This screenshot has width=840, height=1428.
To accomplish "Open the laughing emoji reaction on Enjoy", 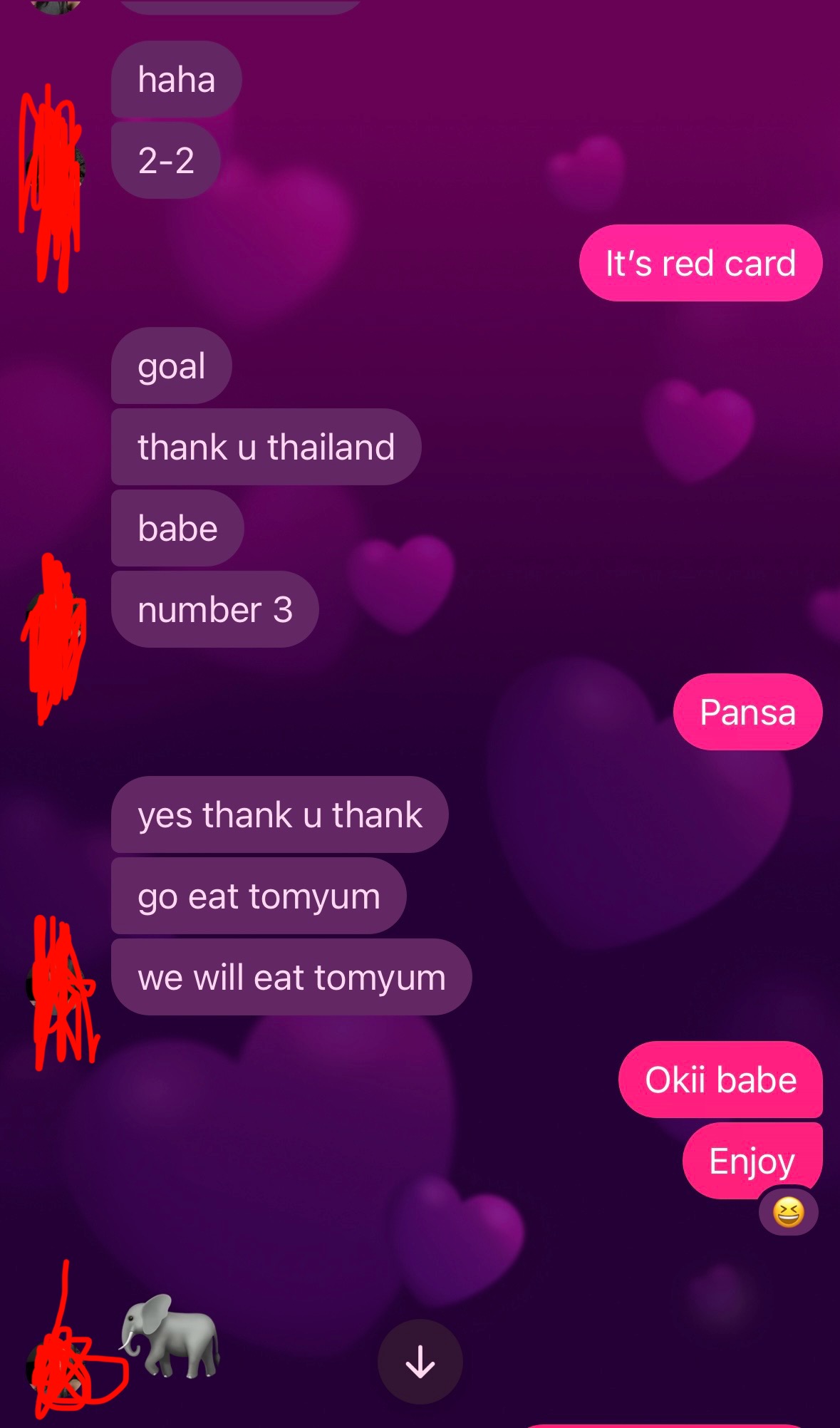I will [788, 1212].
